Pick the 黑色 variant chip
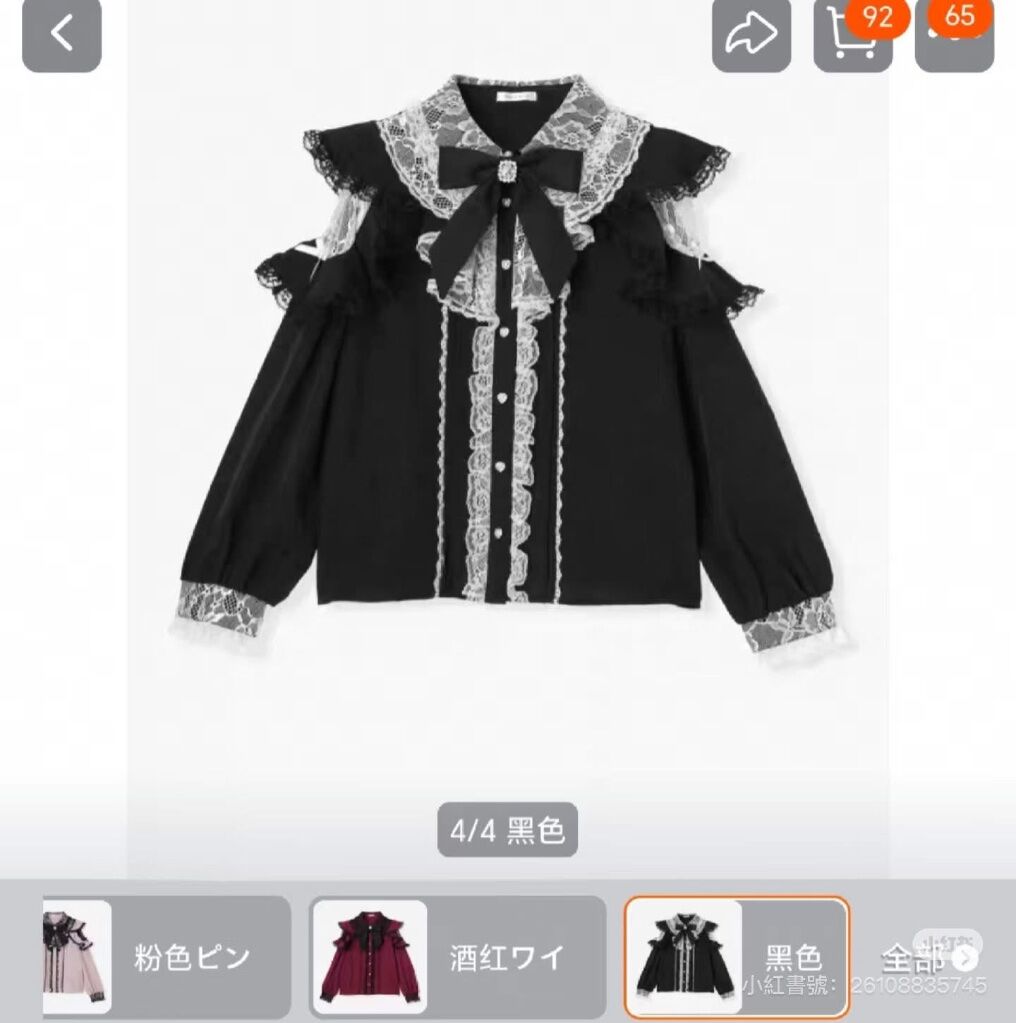This screenshot has width=1016, height=1023. (x=737, y=957)
